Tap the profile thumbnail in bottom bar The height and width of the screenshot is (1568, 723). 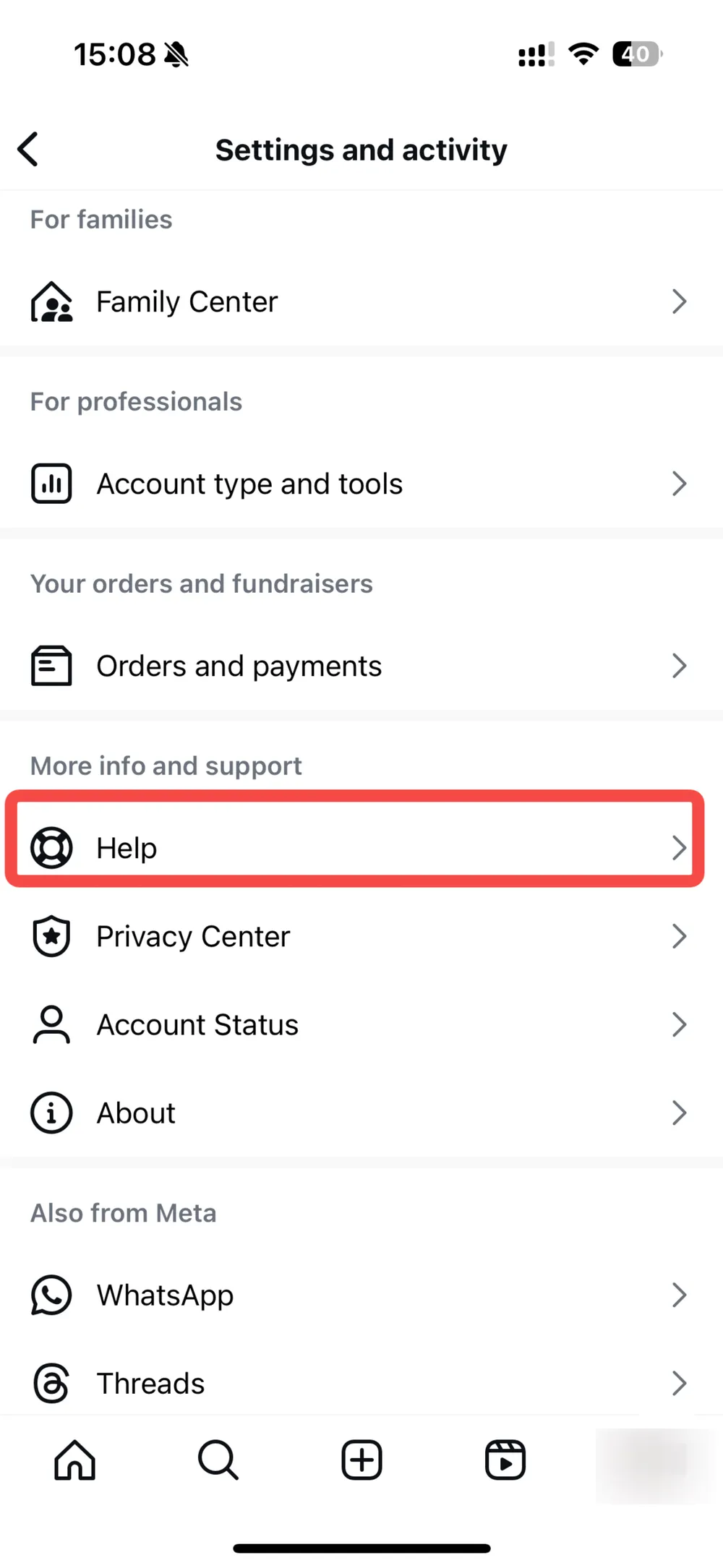click(649, 1460)
